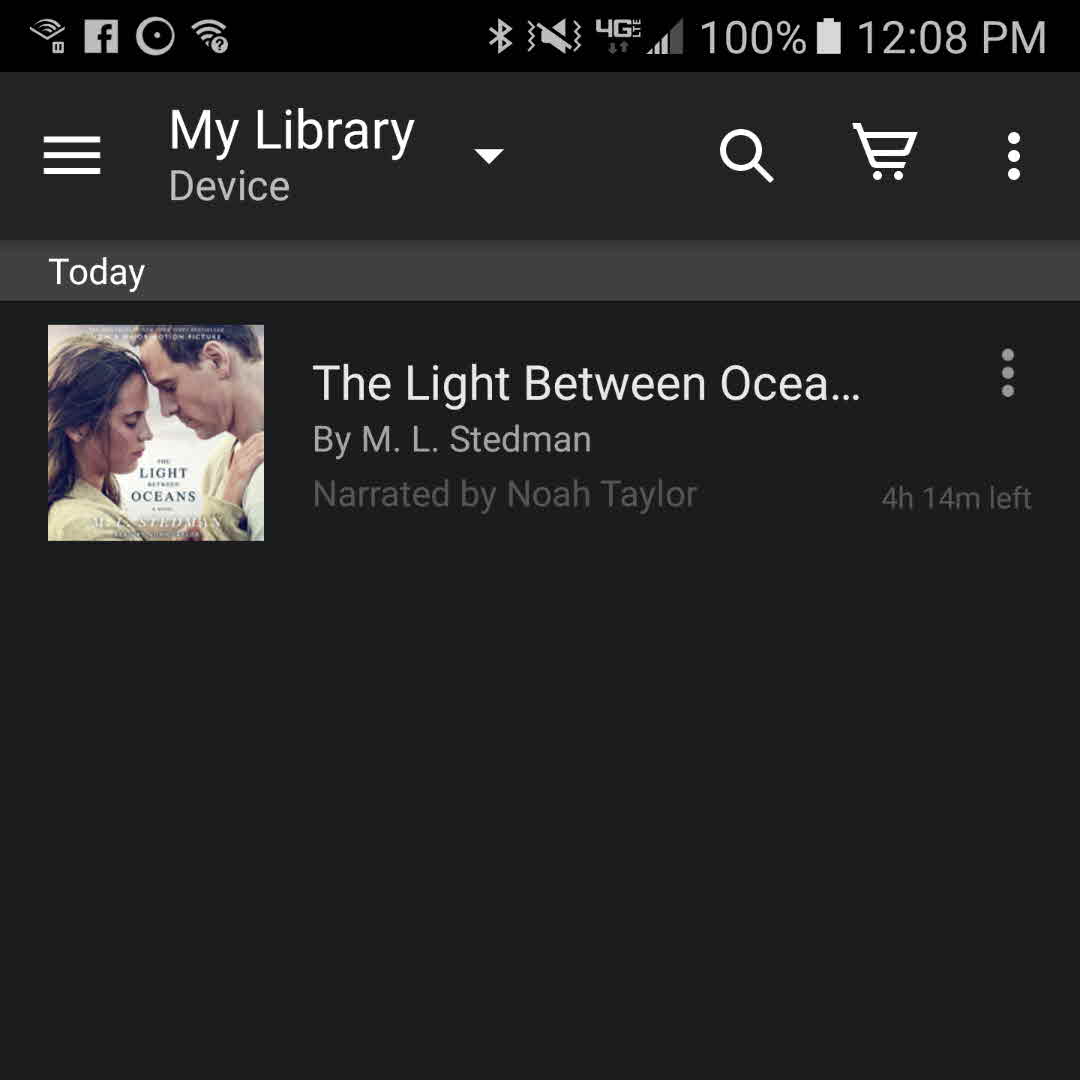Open the app bar overflow menu
Viewport: 1080px width, 1080px height.
[x=1013, y=156]
